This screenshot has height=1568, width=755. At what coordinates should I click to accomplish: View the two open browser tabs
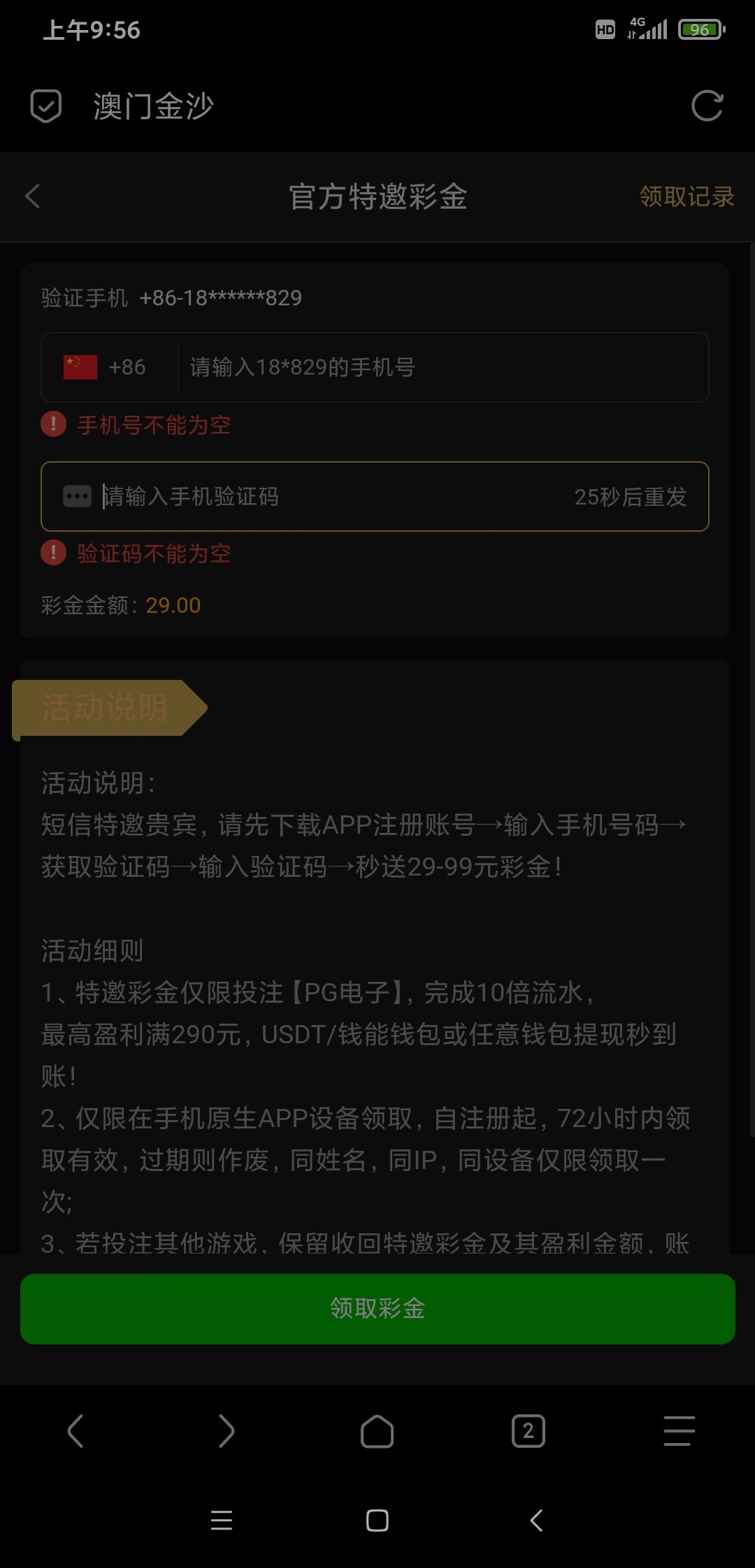(528, 1431)
